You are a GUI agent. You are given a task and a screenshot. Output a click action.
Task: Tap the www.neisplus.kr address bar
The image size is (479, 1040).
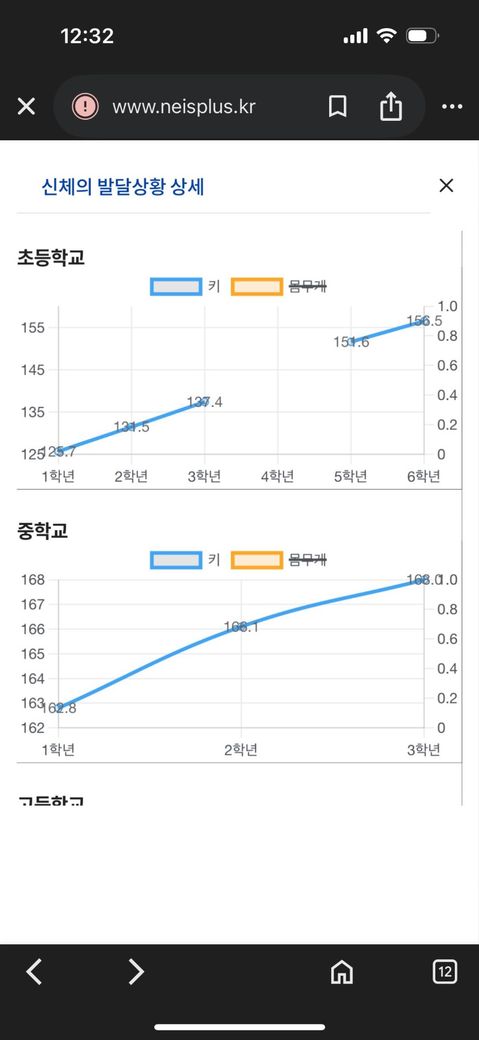183,107
